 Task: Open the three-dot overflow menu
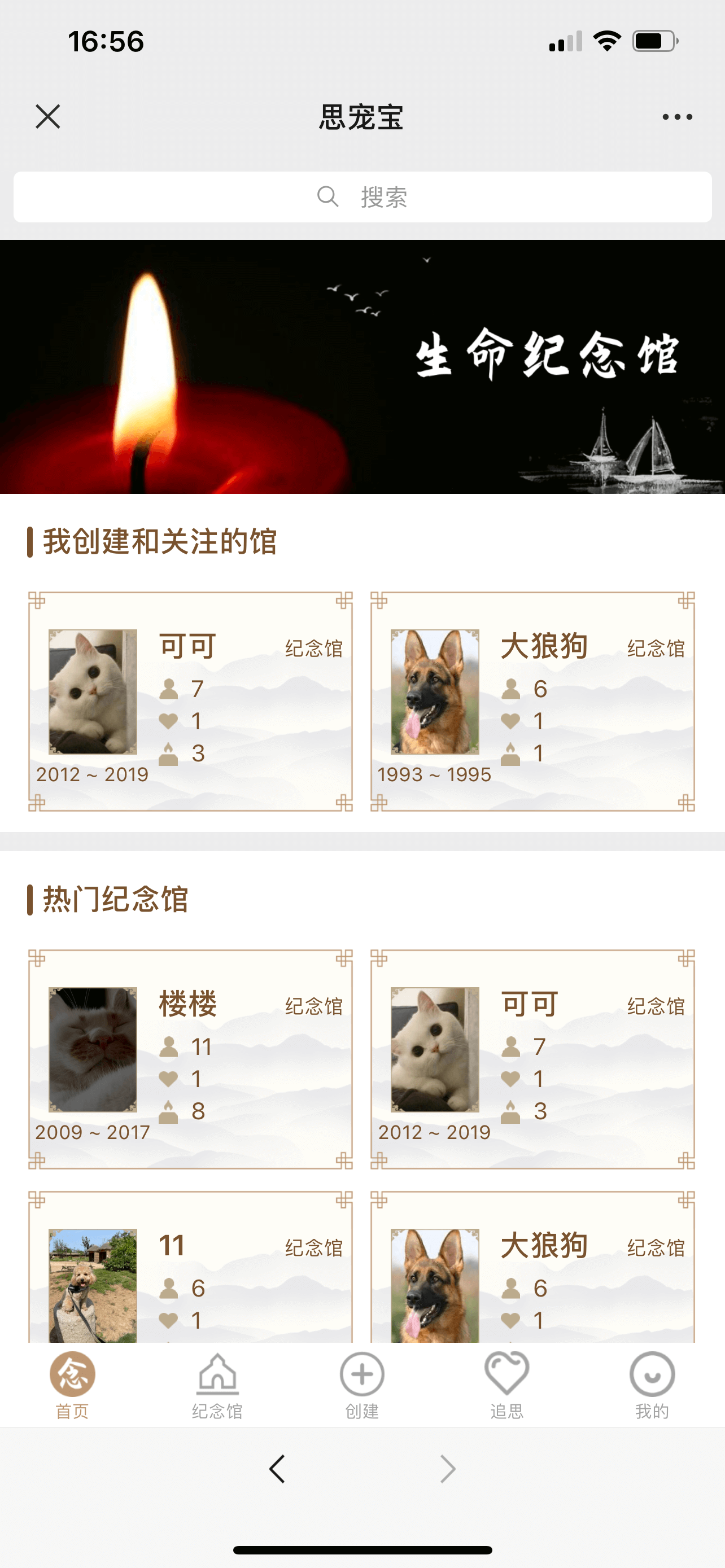click(677, 117)
